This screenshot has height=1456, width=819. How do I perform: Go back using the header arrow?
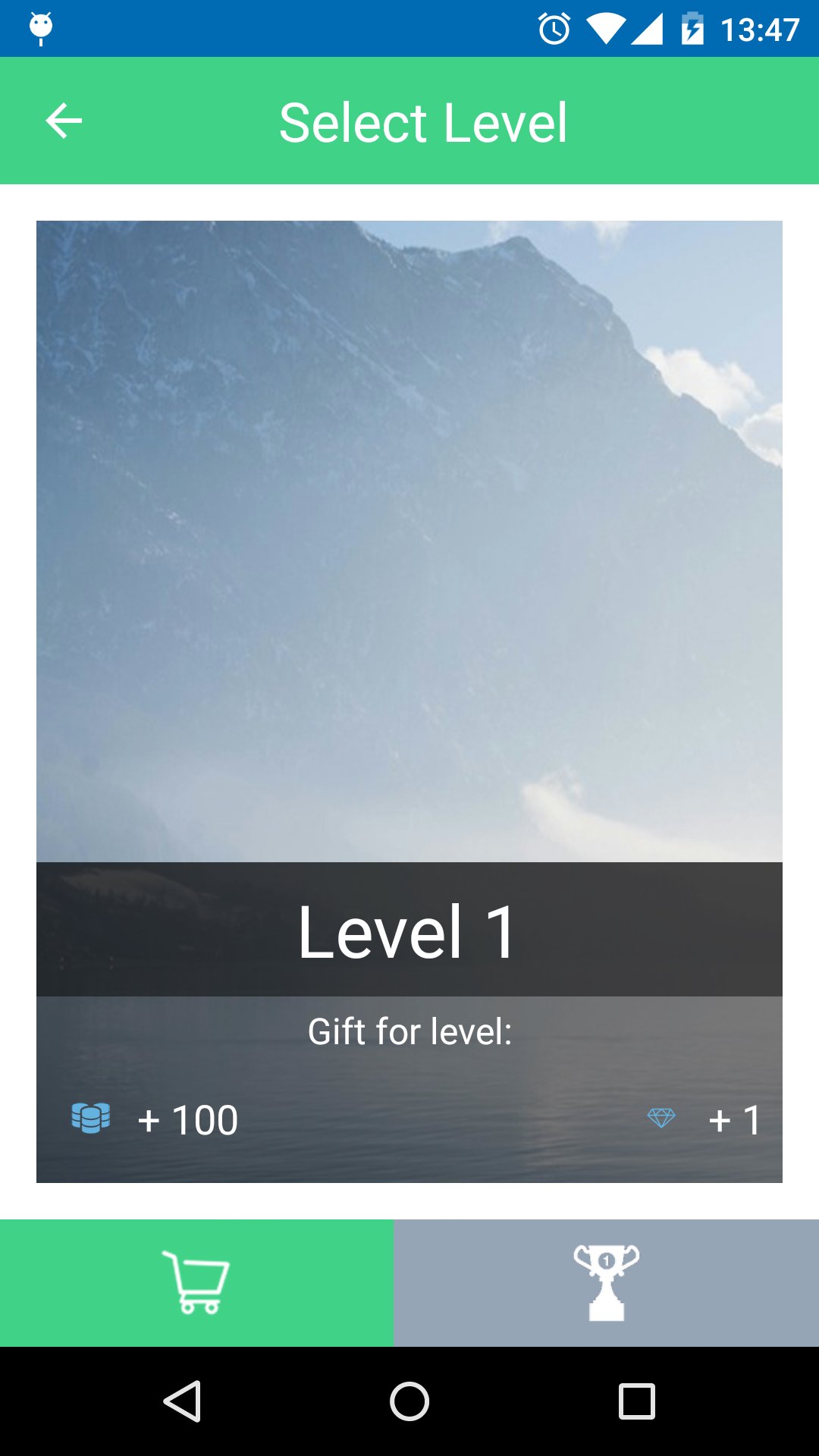(x=64, y=121)
